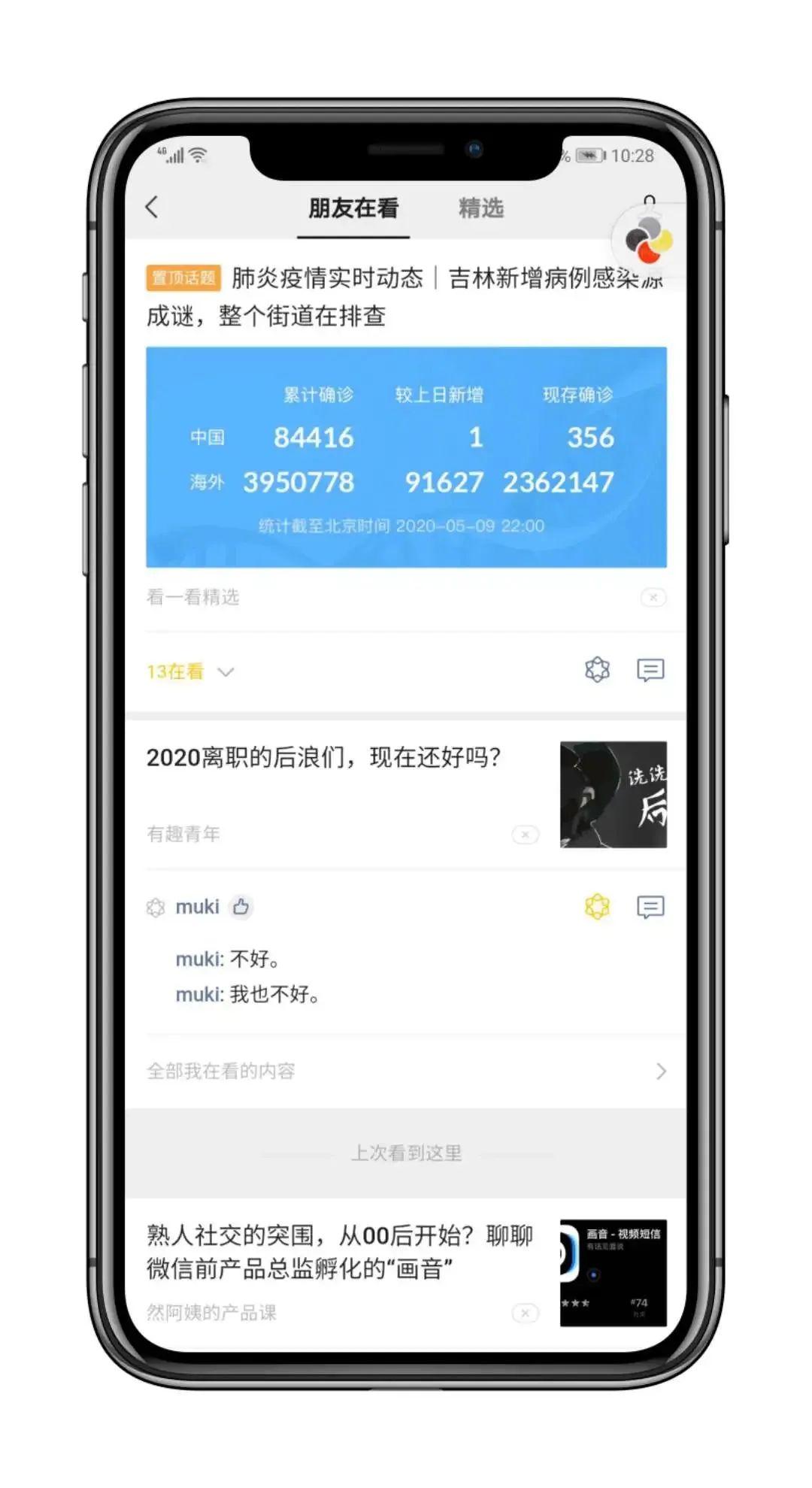This screenshot has width=812, height=1488.
Task: Toggle the yellow 在看 icon on muki's row
Action: click(597, 908)
